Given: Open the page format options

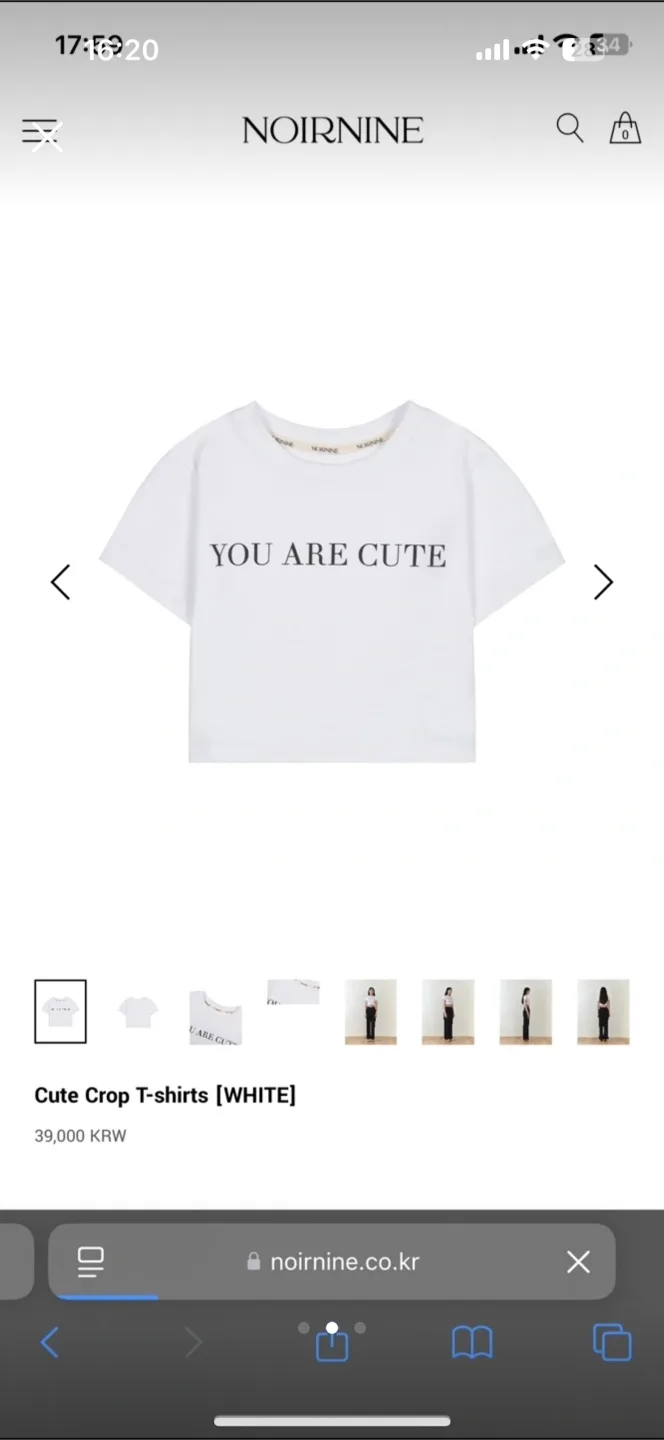Looking at the screenshot, I should pos(90,1262).
